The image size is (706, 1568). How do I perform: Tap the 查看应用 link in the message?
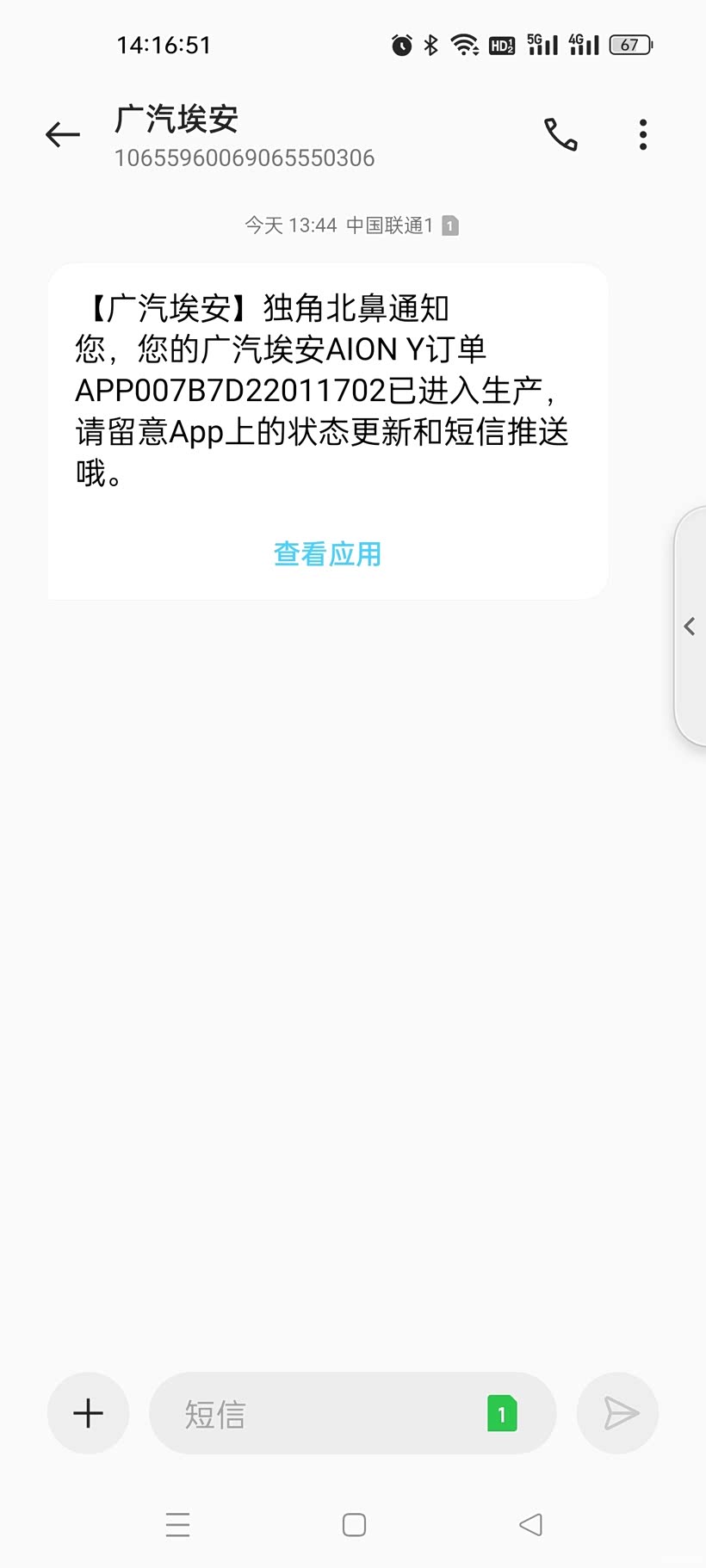[x=327, y=554]
